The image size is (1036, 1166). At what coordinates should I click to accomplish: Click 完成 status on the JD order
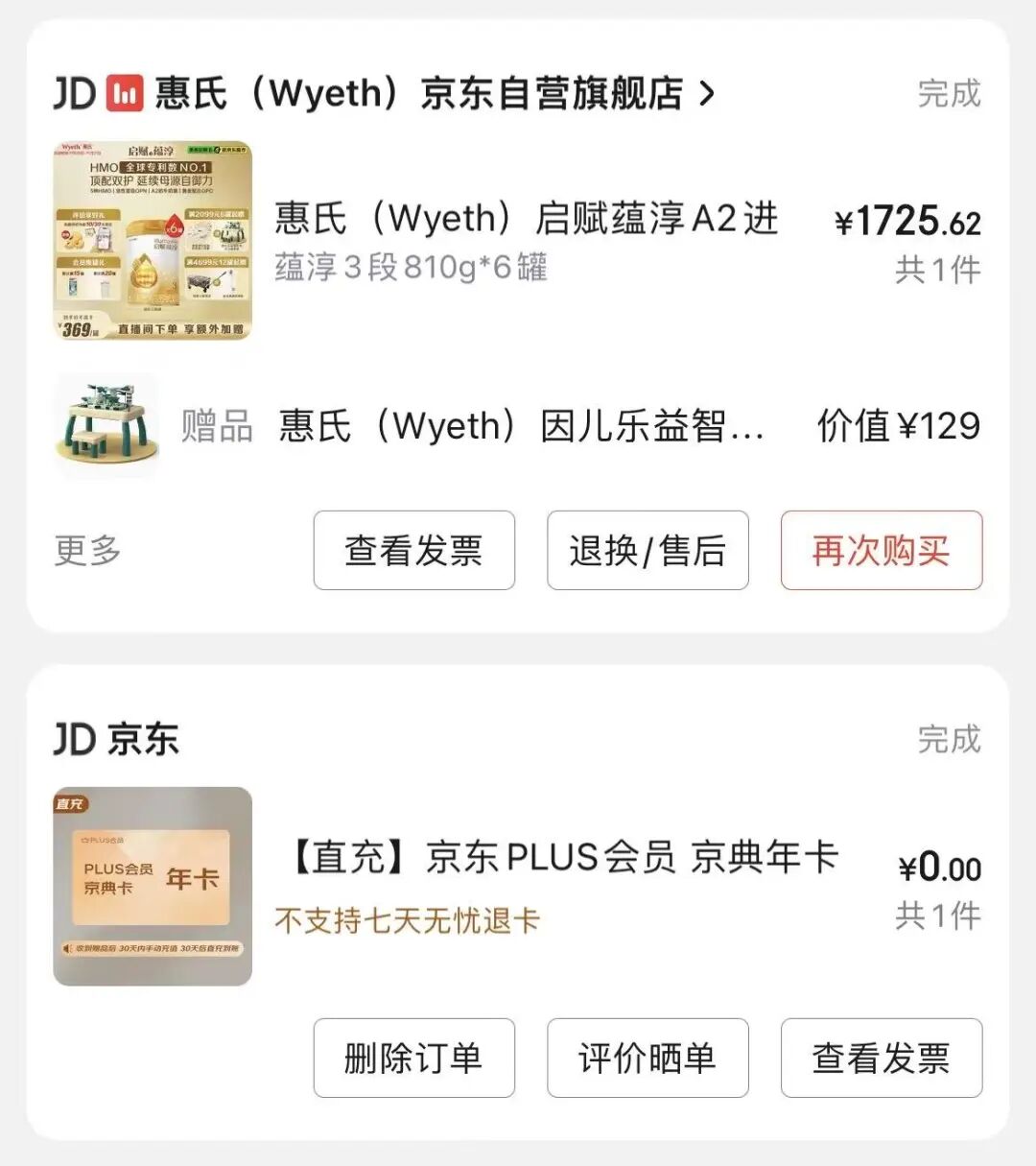click(948, 738)
